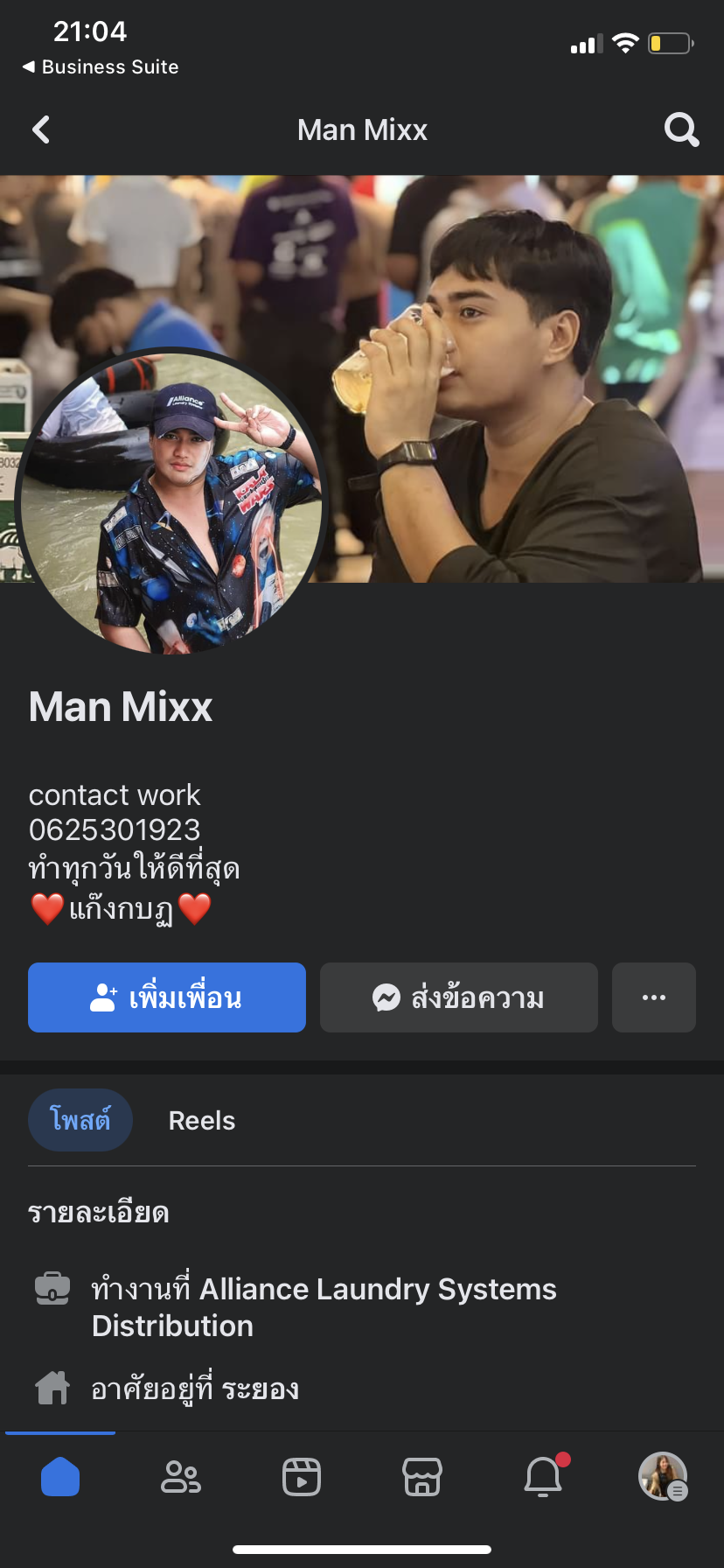Go back from Man Mixx profile

coord(41,130)
